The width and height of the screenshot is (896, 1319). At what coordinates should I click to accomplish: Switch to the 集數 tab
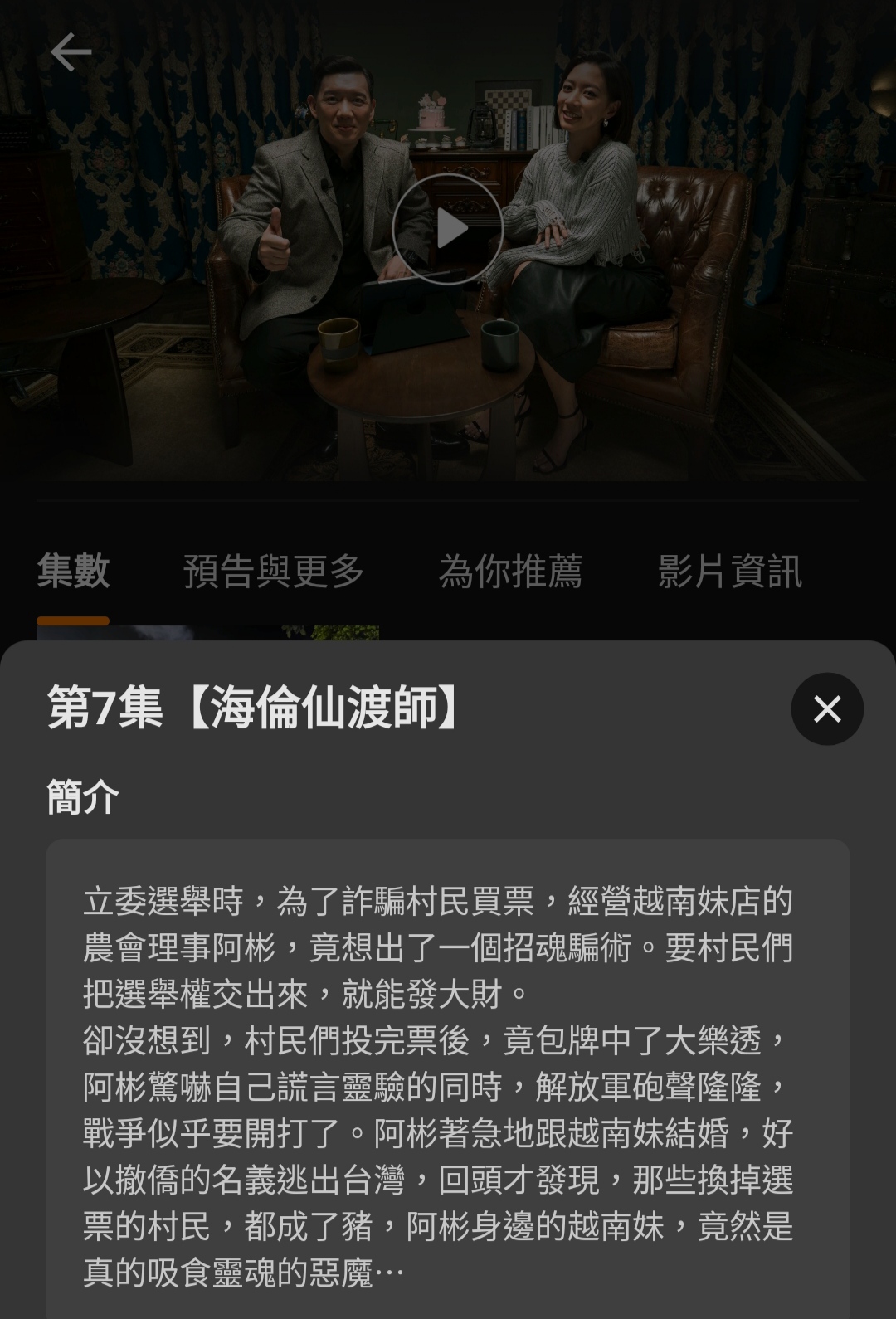point(73,572)
